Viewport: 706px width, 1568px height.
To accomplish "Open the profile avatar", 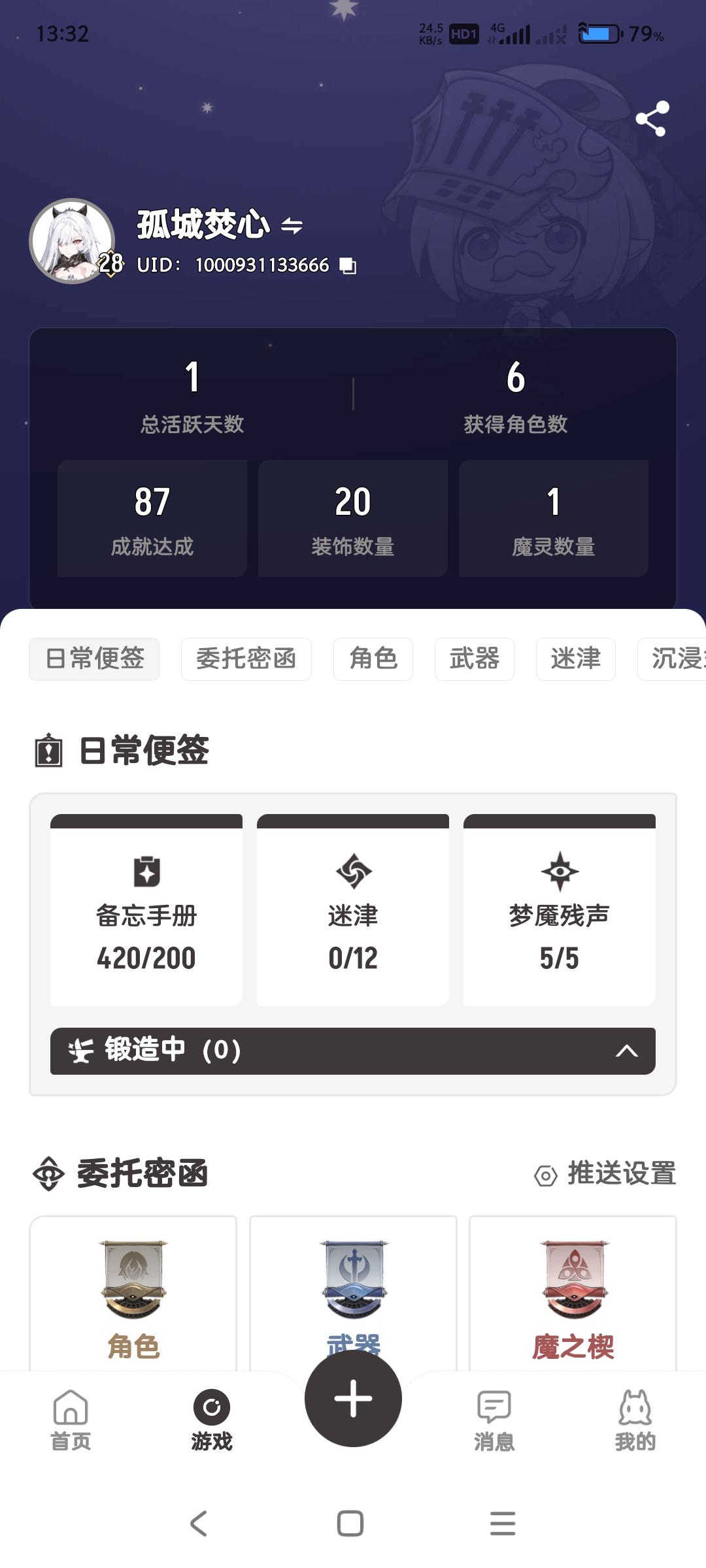I will click(73, 240).
